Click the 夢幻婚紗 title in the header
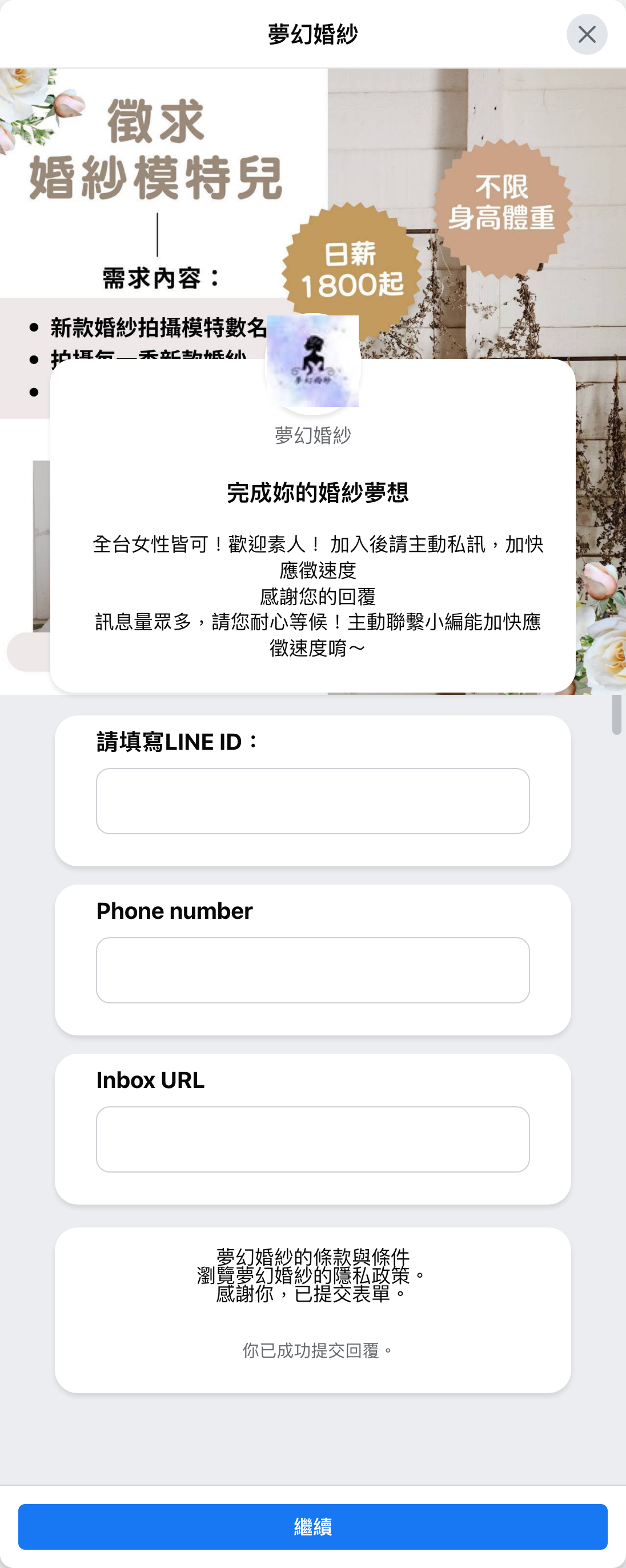 312,34
